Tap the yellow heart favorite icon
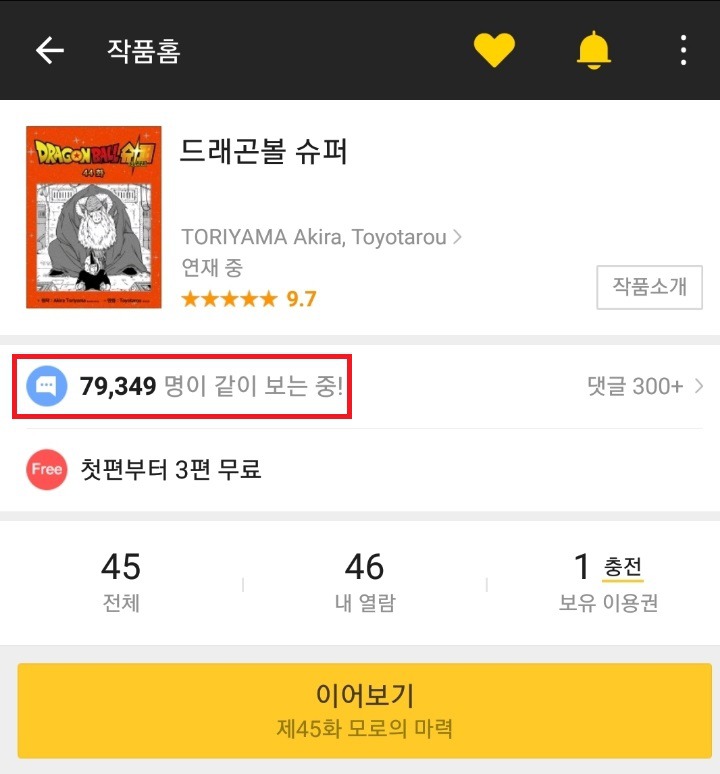 pos(494,50)
